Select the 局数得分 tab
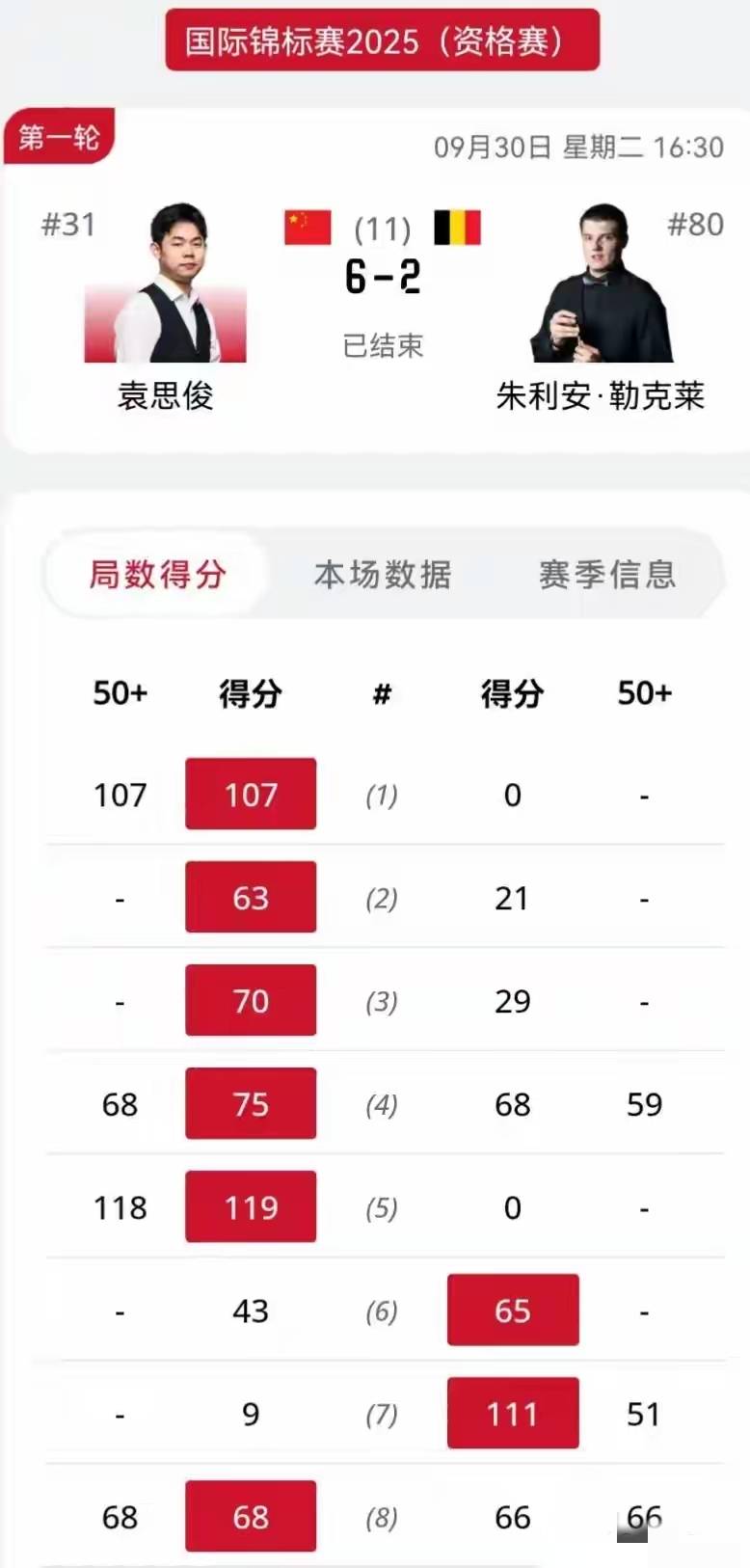750x1568 pixels. coord(158,575)
